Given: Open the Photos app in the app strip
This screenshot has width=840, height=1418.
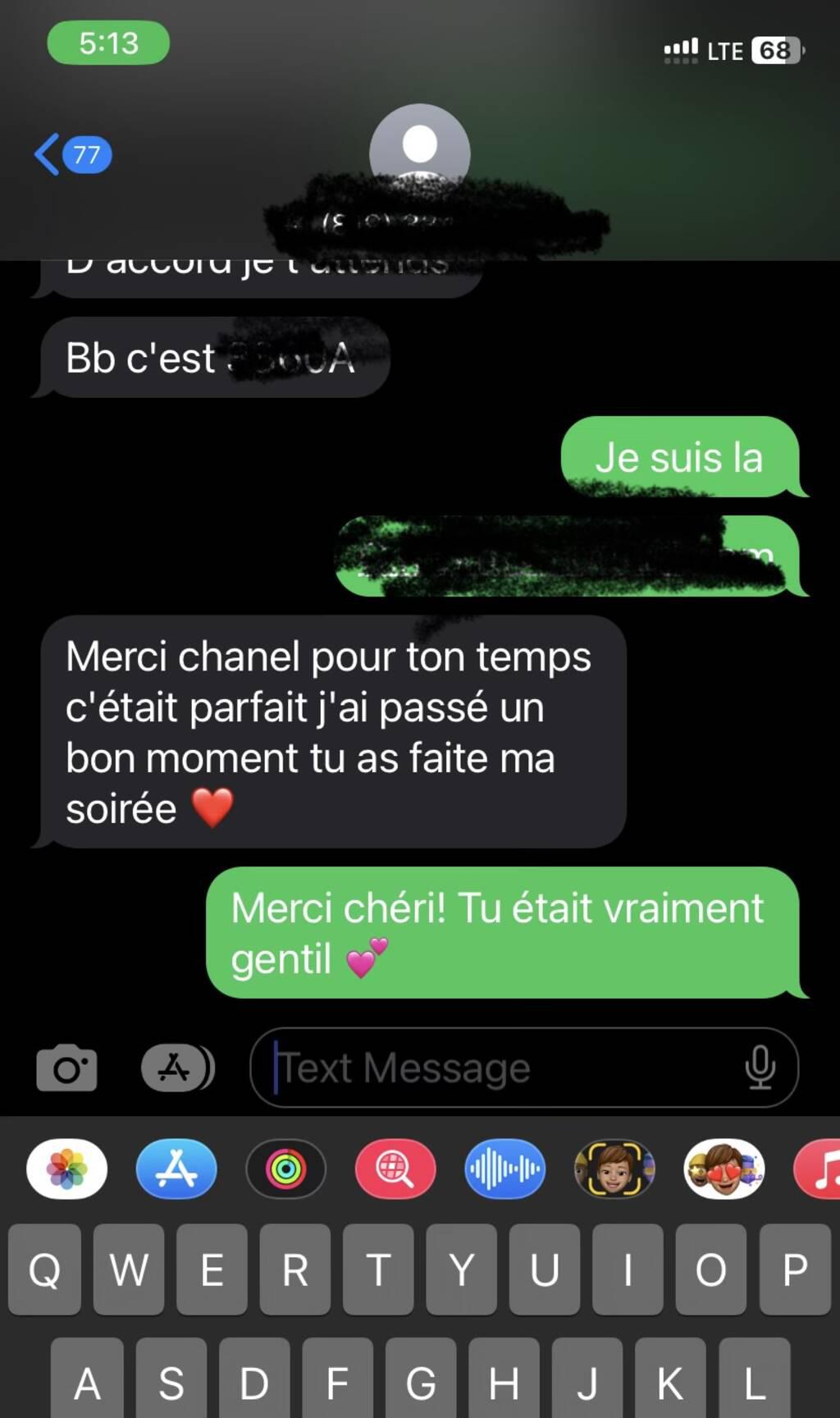Looking at the screenshot, I should tap(66, 1169).
